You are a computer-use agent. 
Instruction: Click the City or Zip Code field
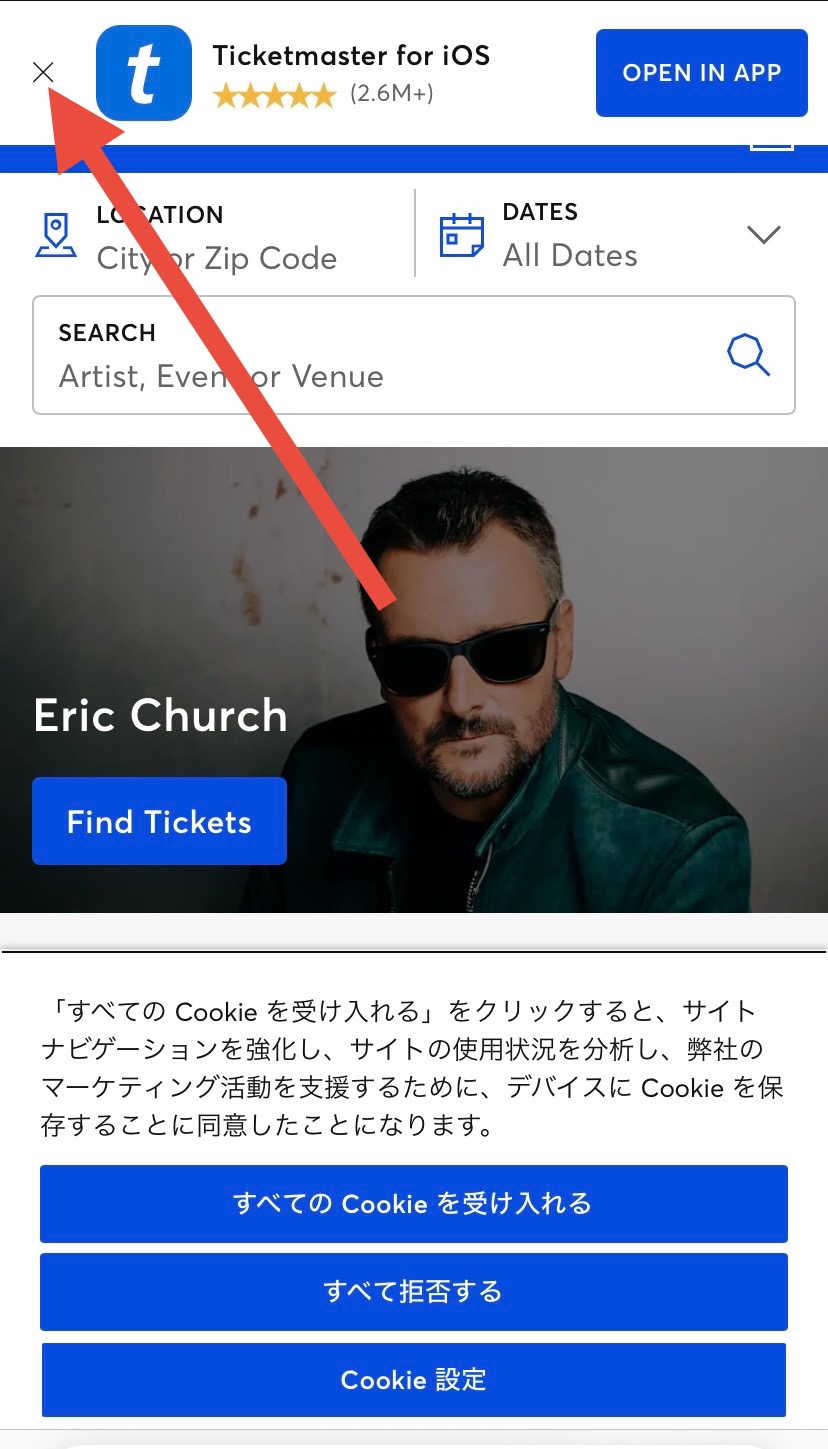click(x=216, y=258)
